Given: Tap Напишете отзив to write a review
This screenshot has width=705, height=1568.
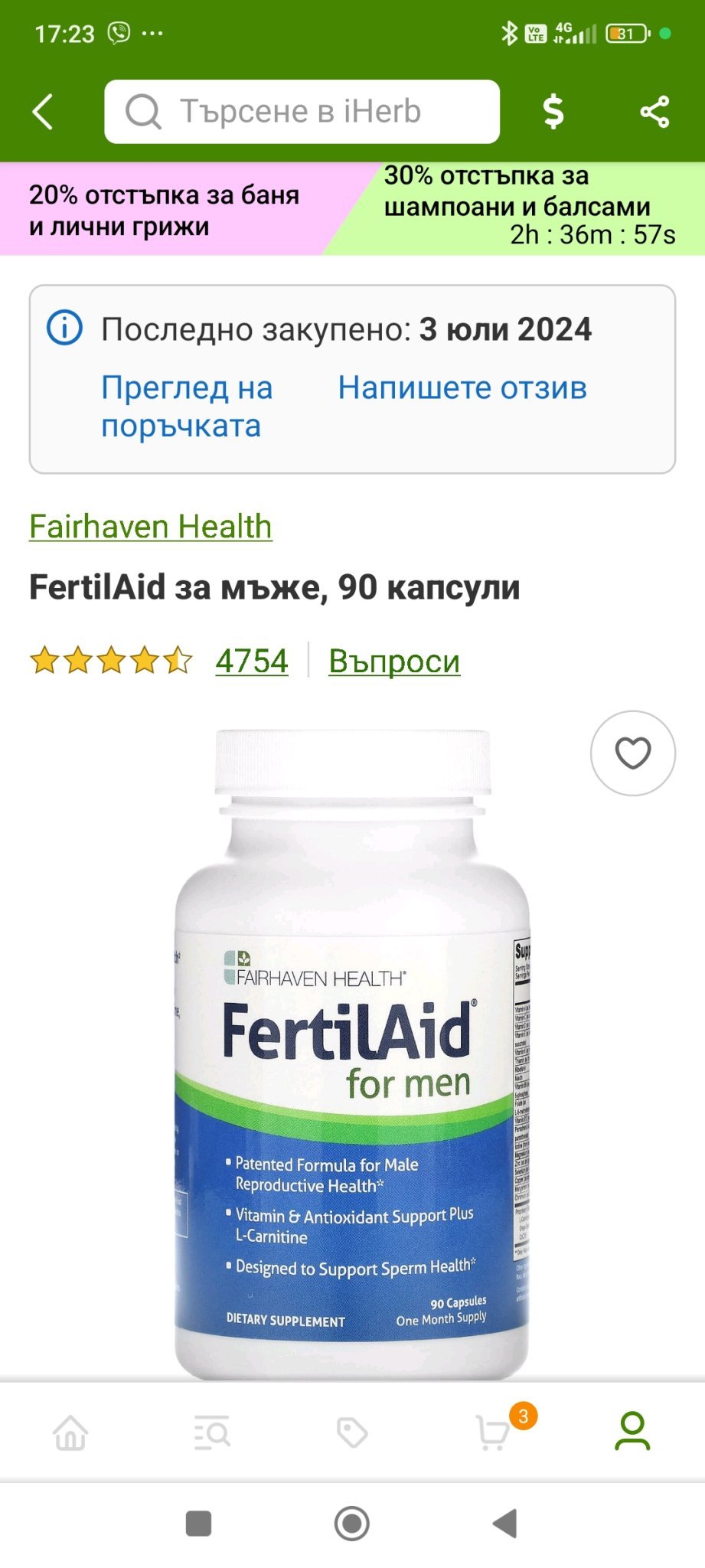Looking at the screenshot, I should click(x=462, y=387).
